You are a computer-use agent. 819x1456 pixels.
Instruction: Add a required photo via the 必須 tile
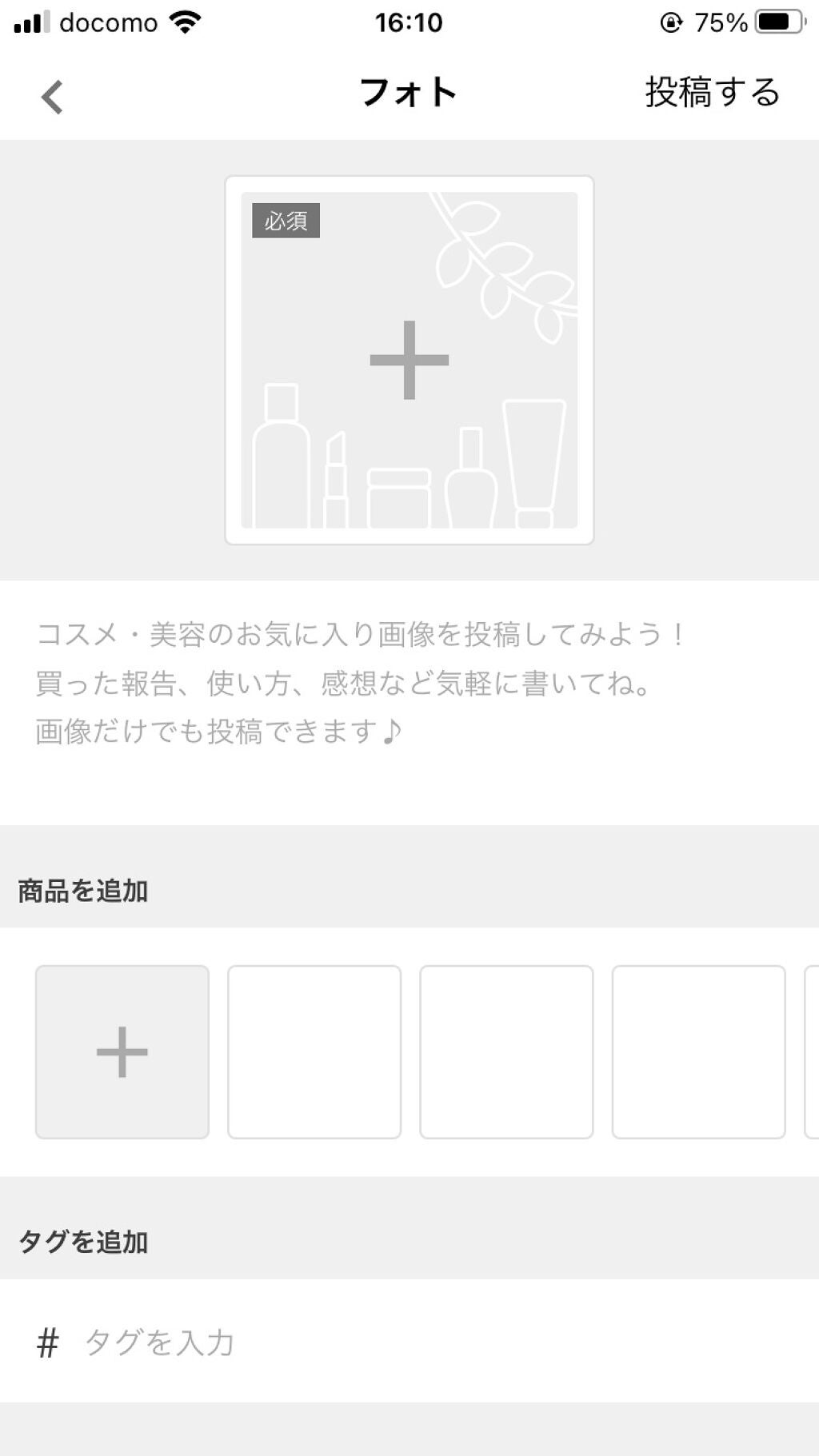click(x=409, y=360)
